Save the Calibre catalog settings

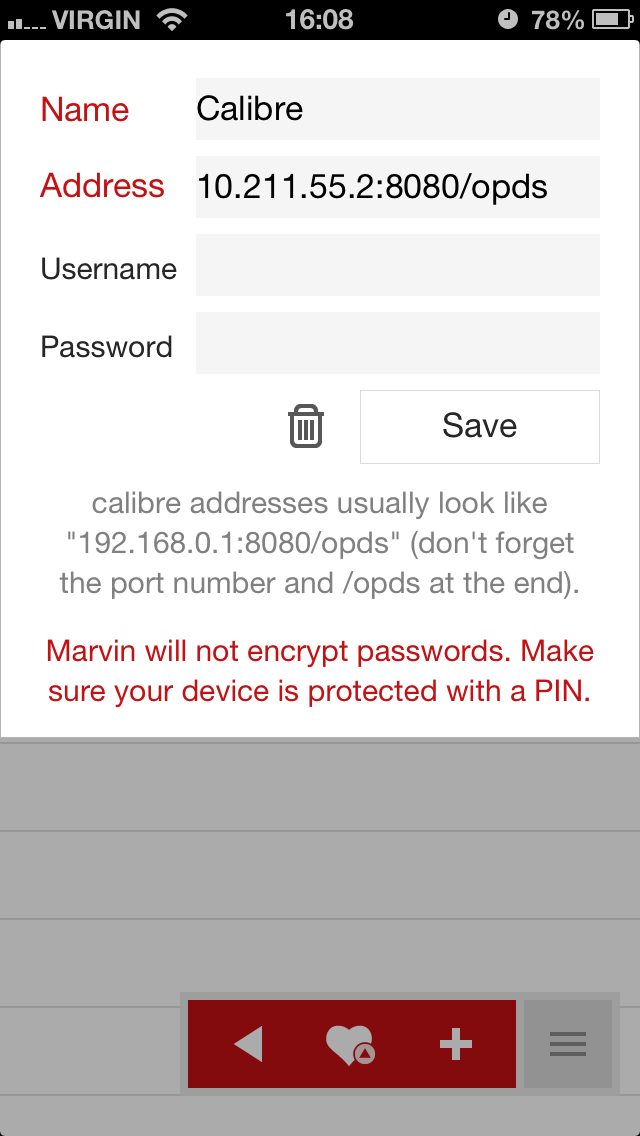click(x=479, y=427)
